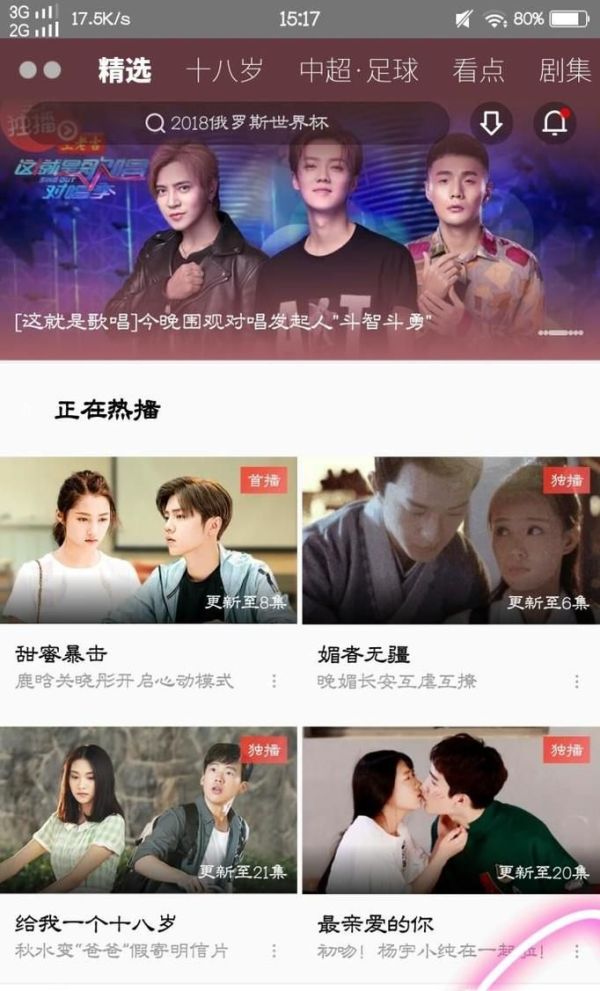600x991 pixels.
Task: Switch to the 十八岁 tab
Action: (x=224, y=70)
